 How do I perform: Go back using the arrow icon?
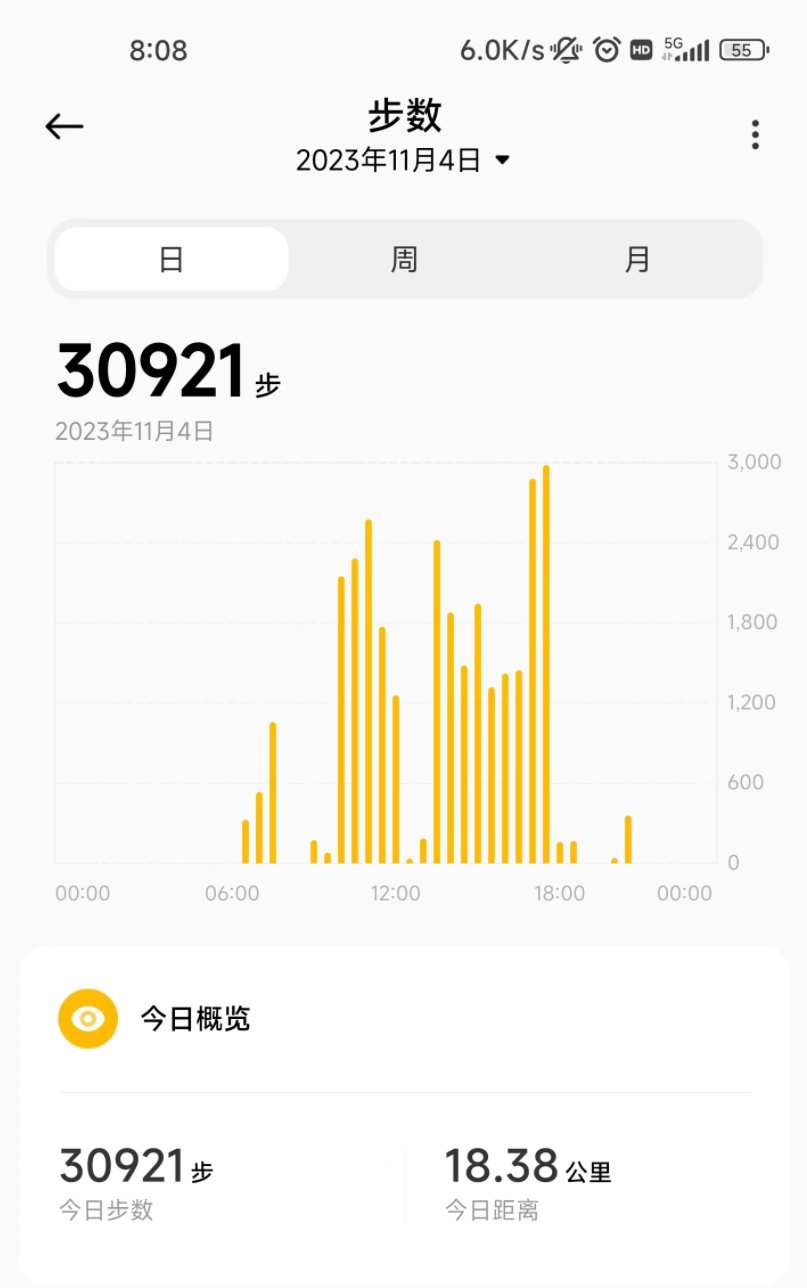[x=64, y=127]
